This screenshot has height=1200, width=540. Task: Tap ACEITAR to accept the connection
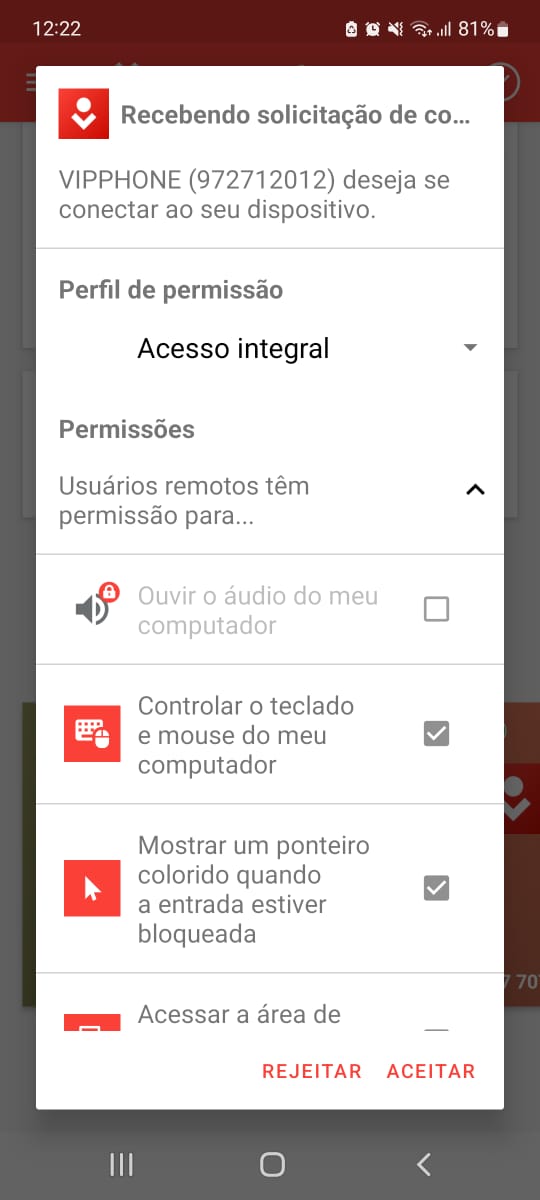tap(431, 1071)
